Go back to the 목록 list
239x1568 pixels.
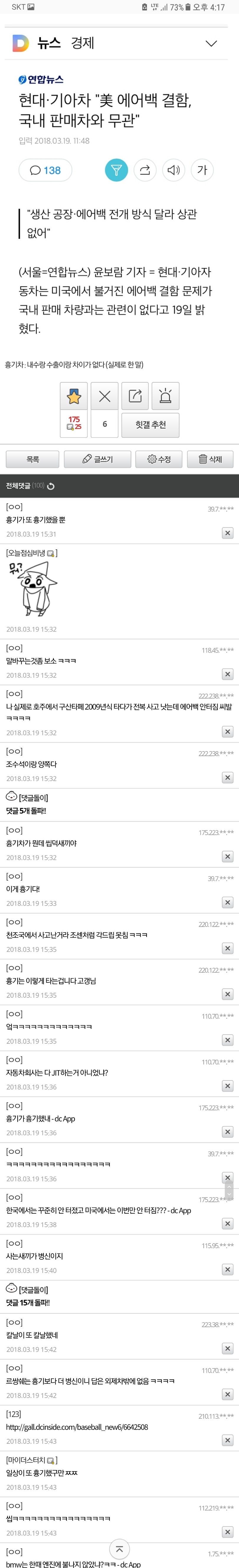[x=33, y=459]
